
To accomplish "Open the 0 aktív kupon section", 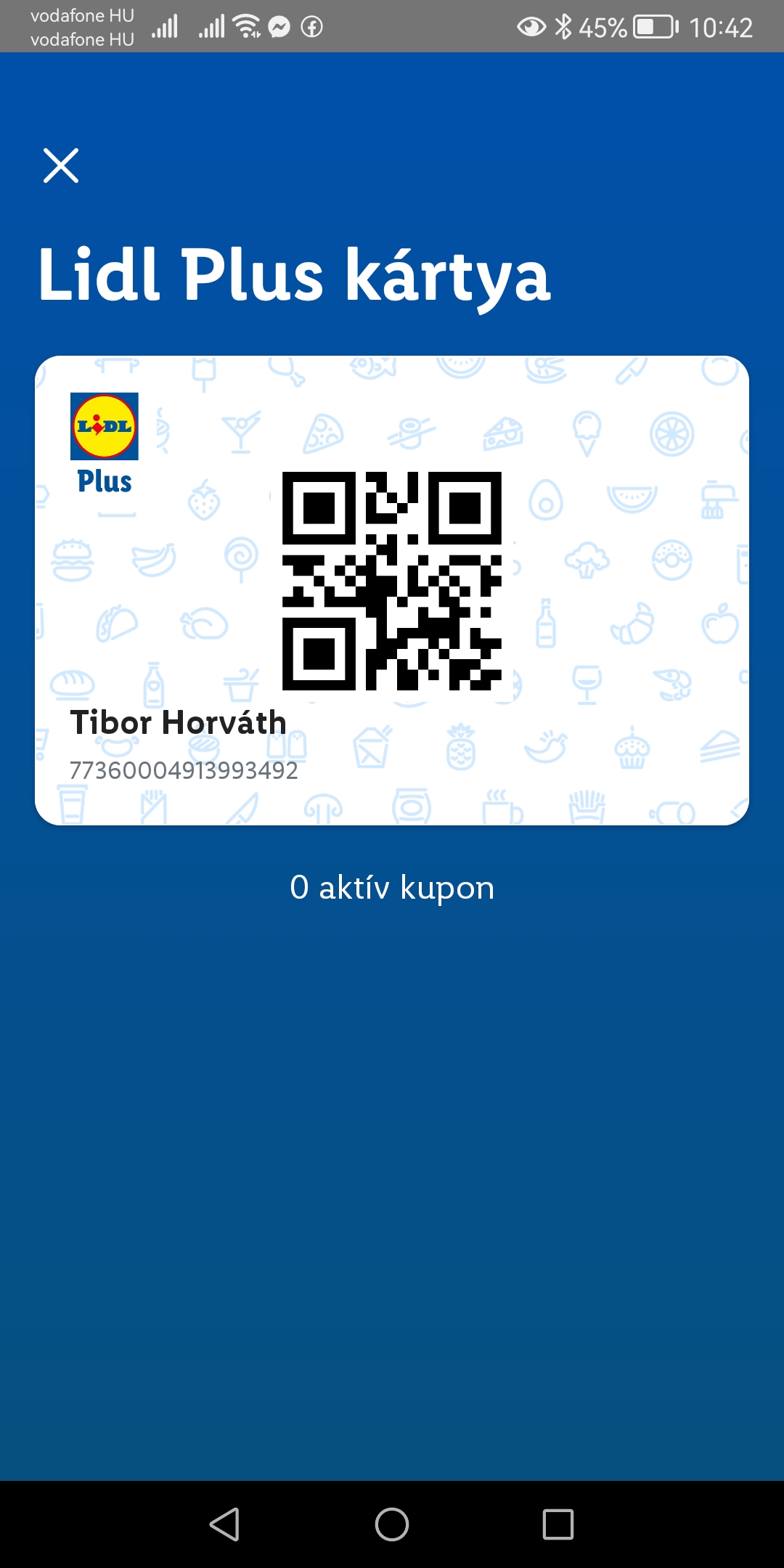I will [x=392, y=887].
